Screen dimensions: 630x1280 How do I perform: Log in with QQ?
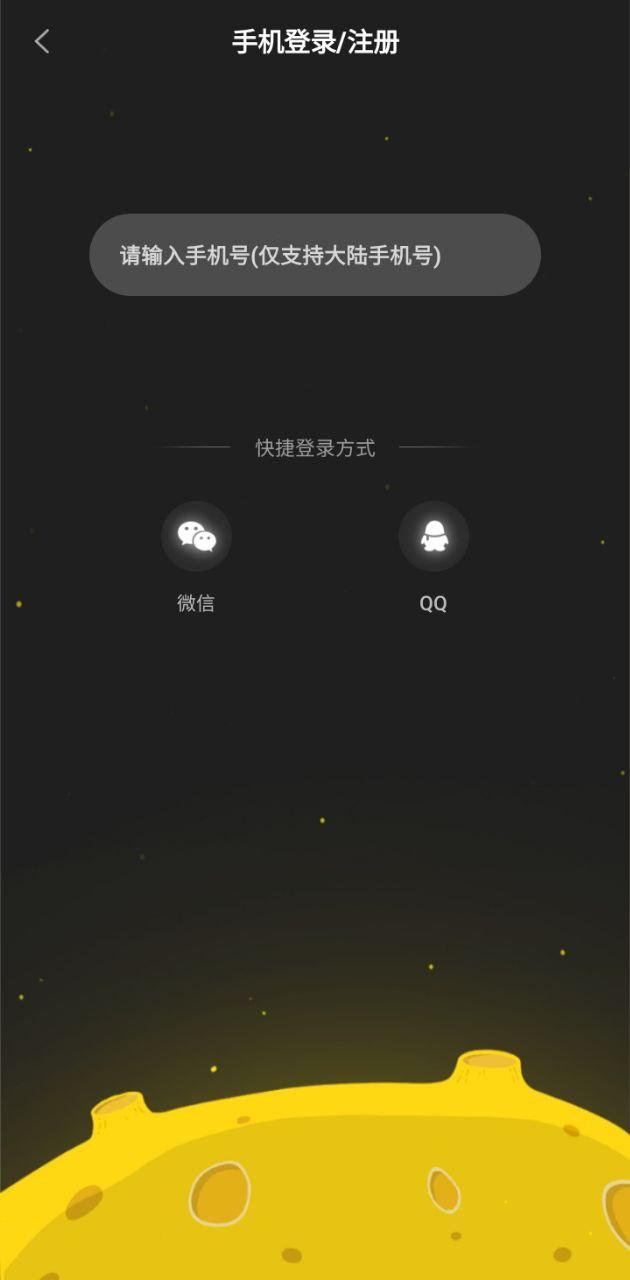433,537
